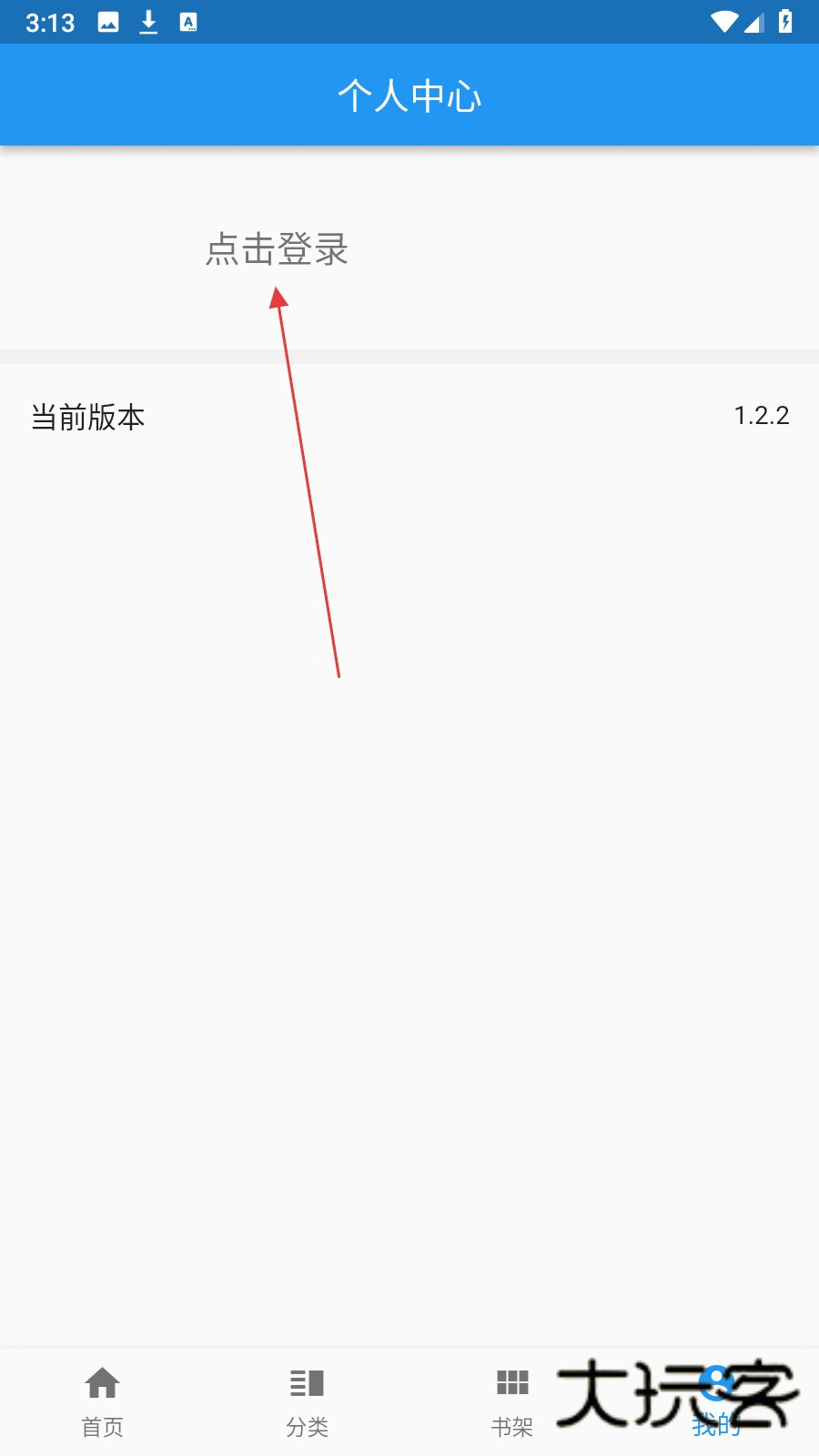Open the 书架 bookshelf tab

tap(511, 1401)
